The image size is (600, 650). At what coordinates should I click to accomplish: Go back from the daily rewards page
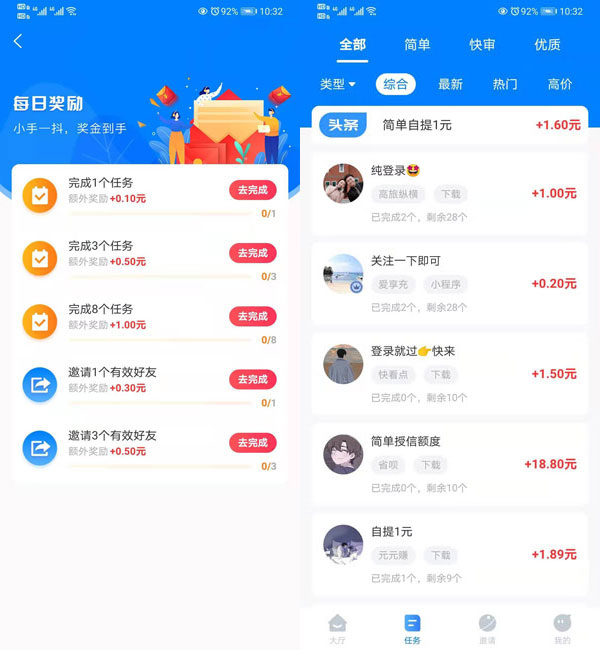click(18, 41)
